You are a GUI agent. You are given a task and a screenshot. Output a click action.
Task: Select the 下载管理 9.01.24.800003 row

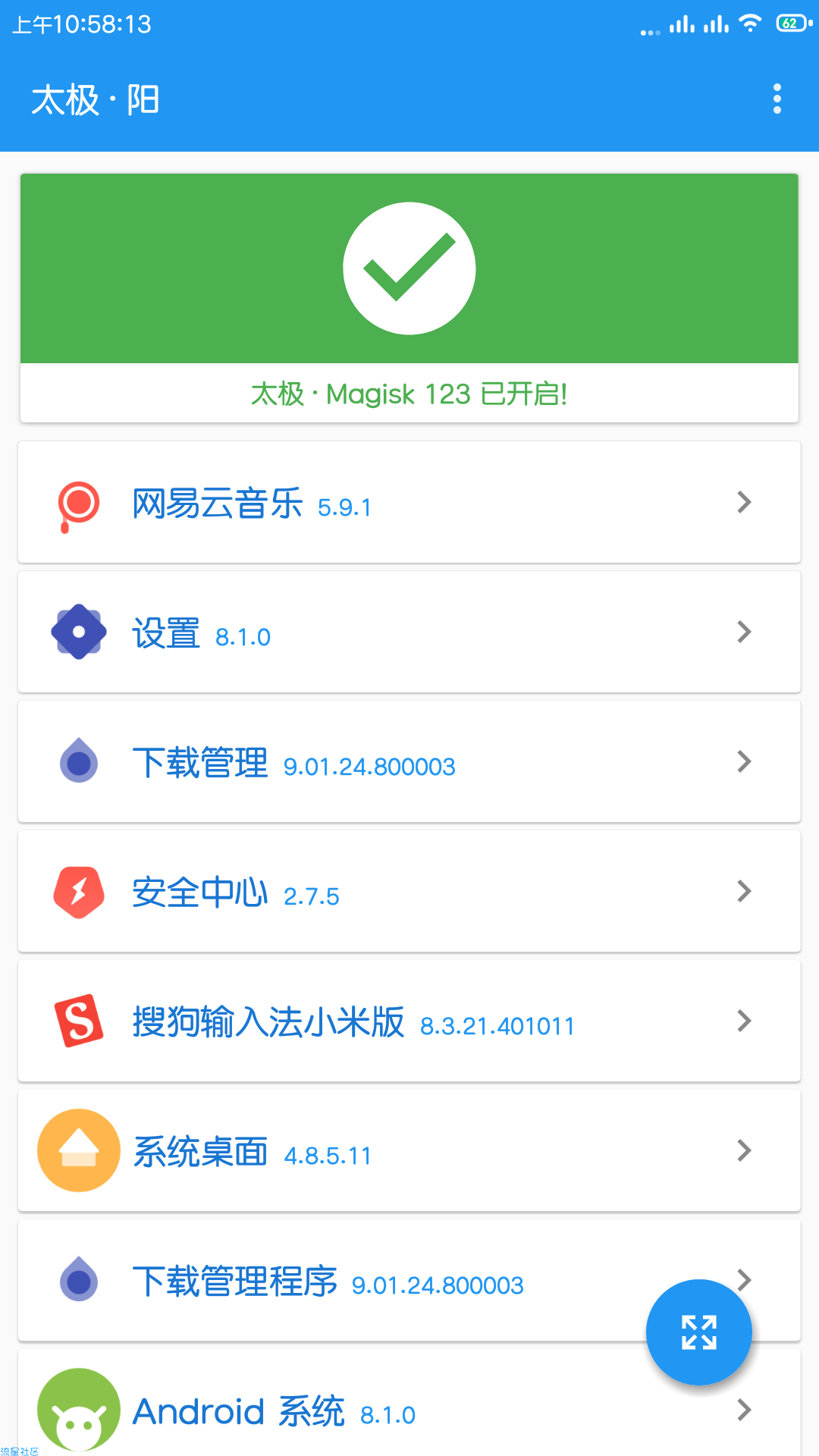(x=409, y=761)
